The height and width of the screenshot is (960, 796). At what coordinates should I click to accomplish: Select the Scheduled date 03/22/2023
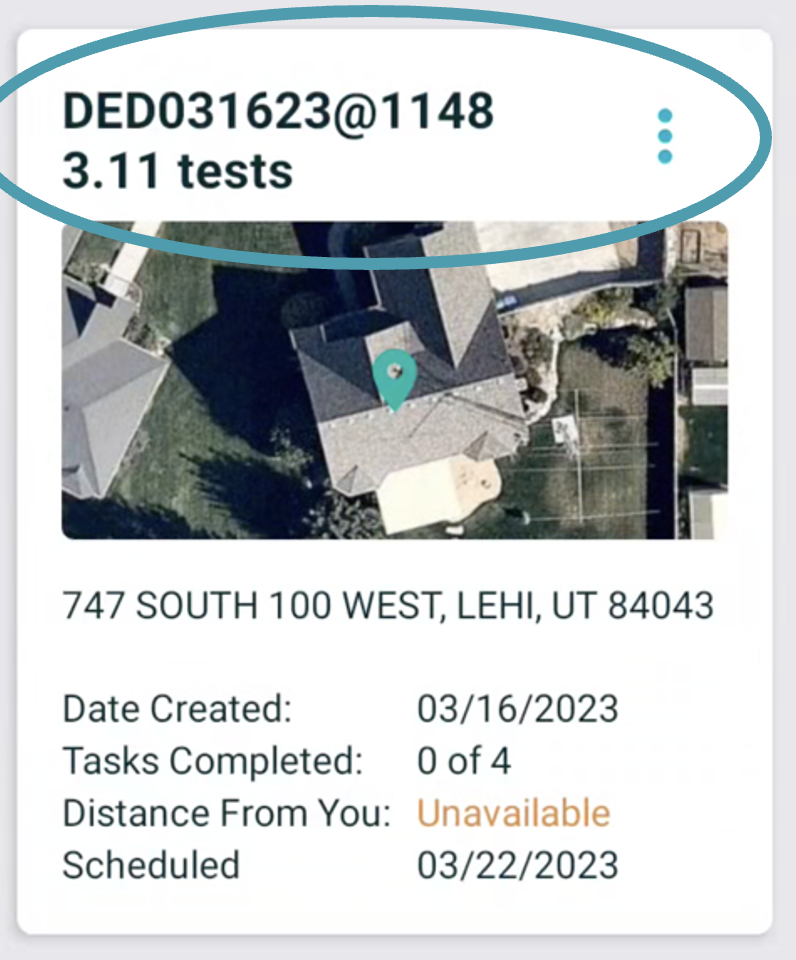tap(517, 866)
